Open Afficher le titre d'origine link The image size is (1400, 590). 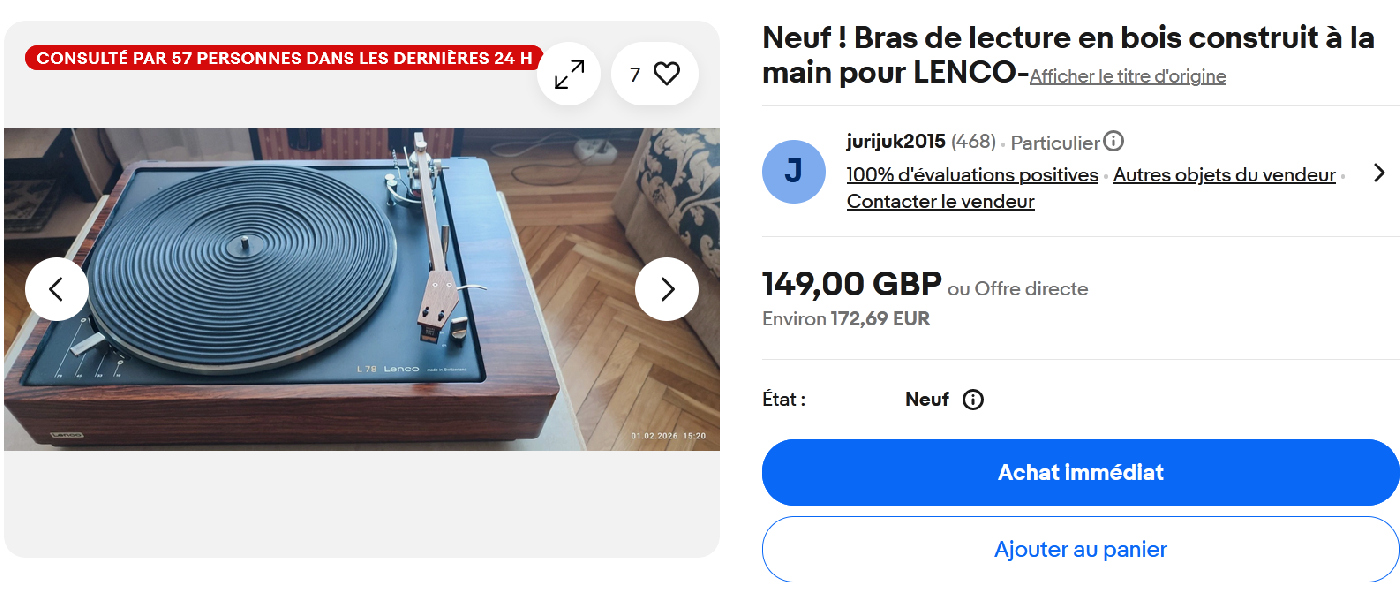click(x=1127, y=76)
